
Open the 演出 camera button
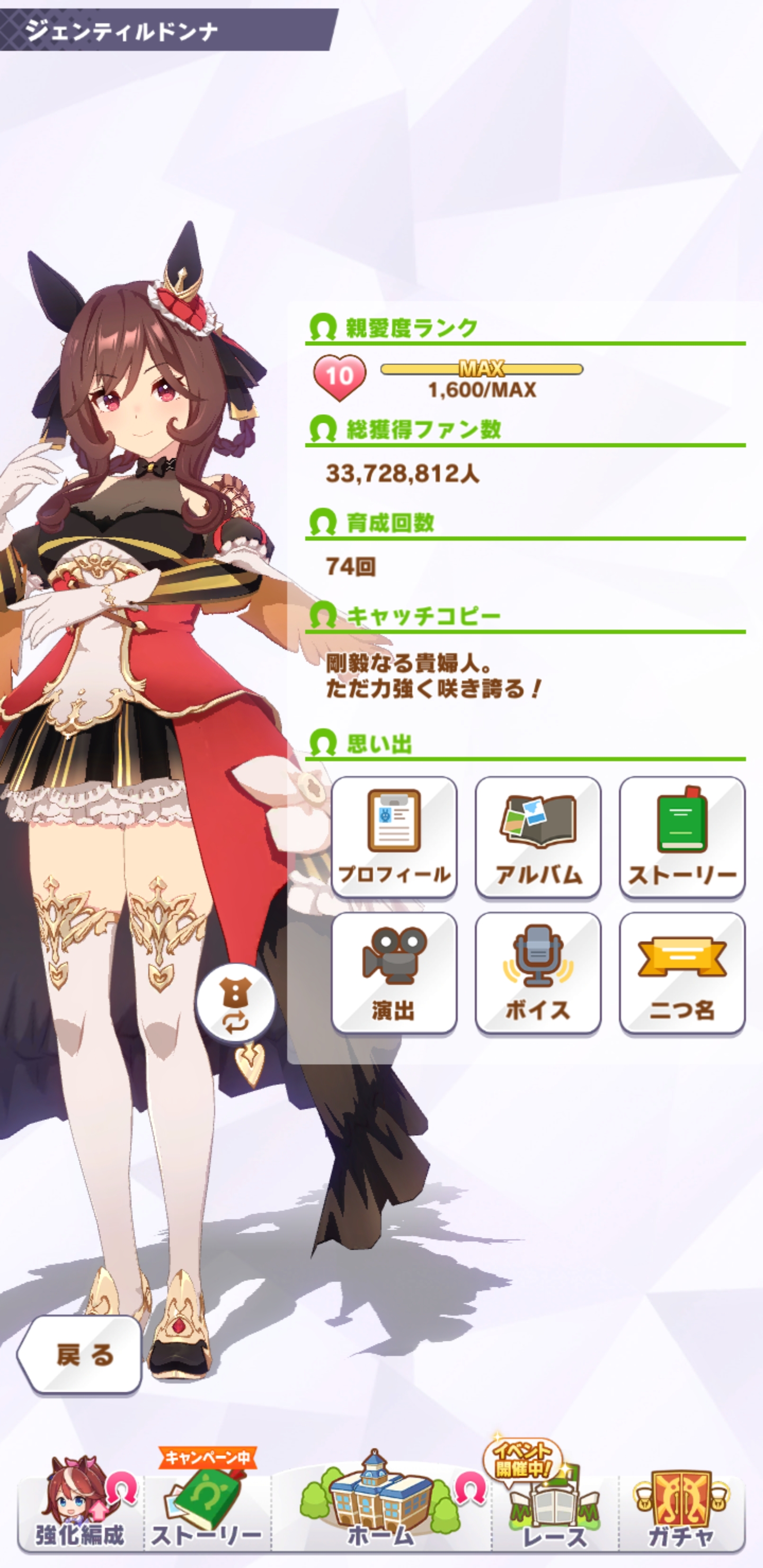(394, 973)
